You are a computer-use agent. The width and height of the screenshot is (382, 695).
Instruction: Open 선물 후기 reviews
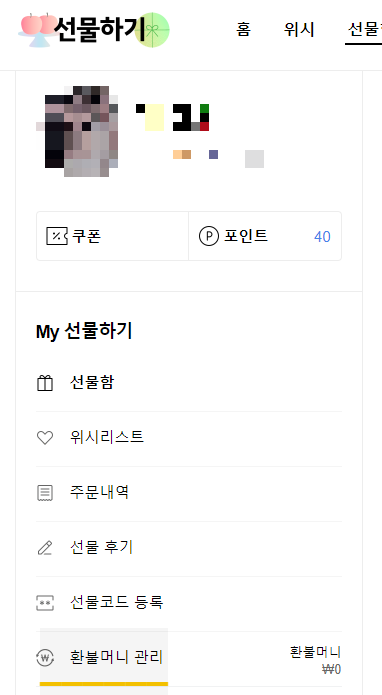(189, 548)
